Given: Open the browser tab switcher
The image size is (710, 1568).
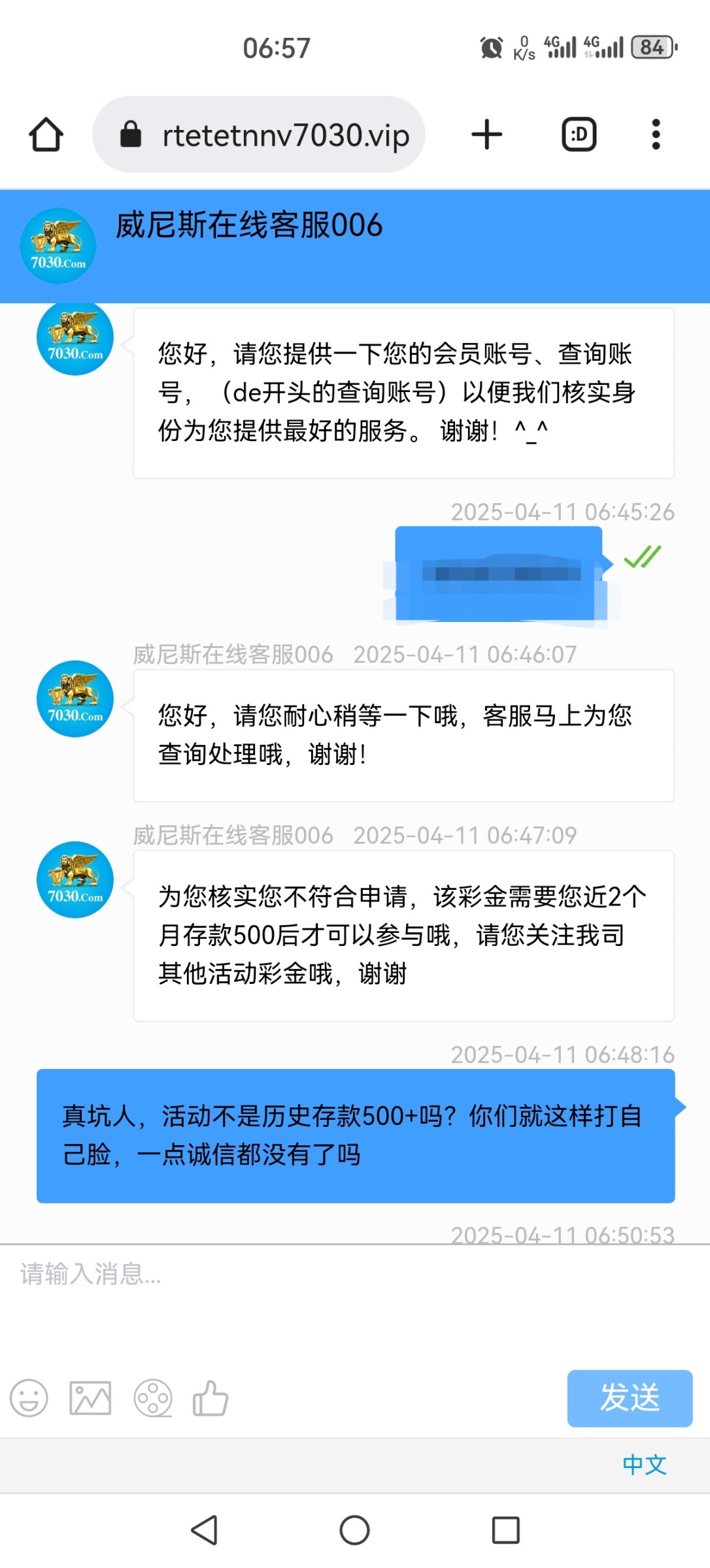Looking at the screenshot, I should (579, 135).
